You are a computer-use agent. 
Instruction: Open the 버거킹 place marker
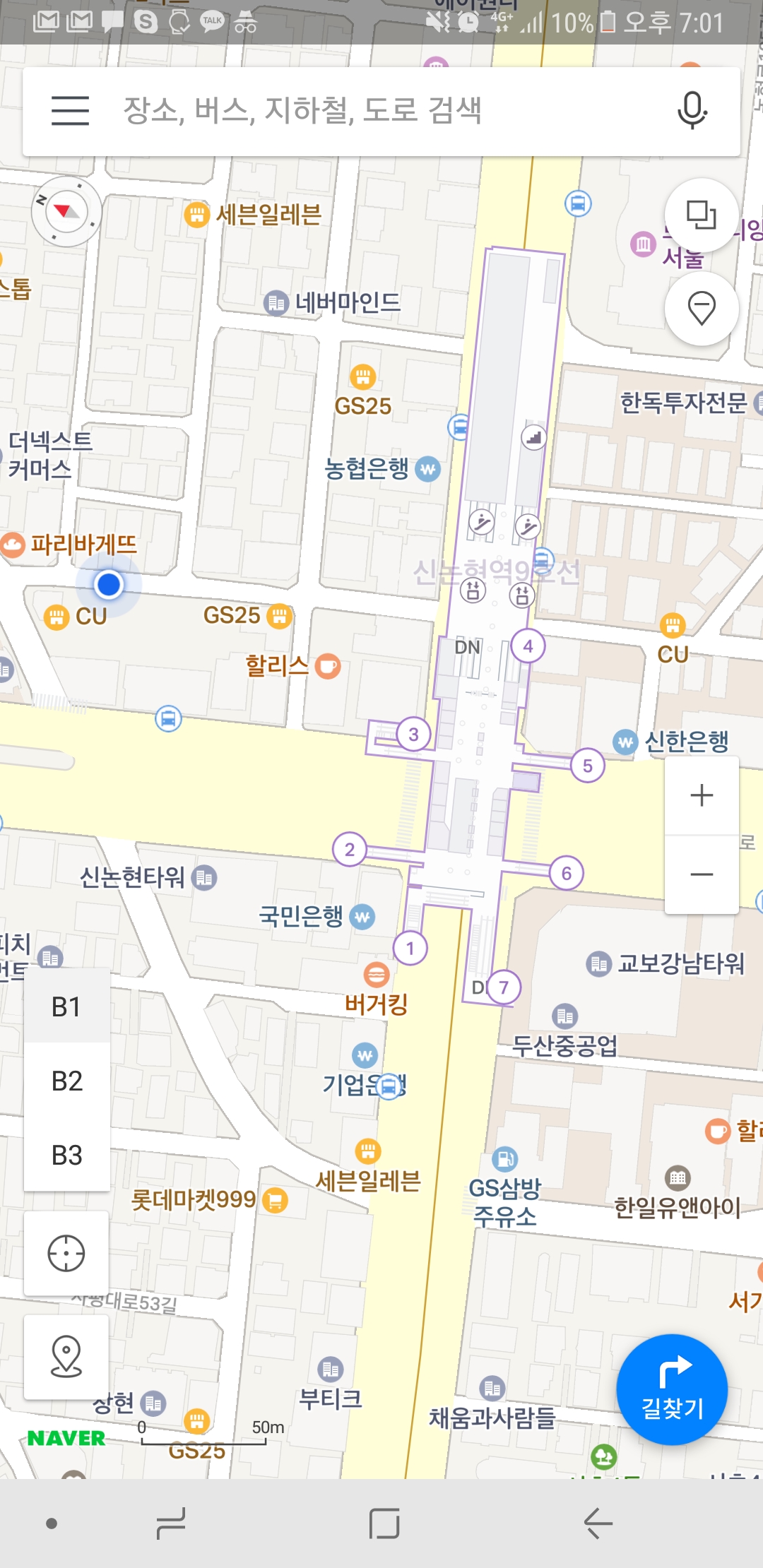377,975
